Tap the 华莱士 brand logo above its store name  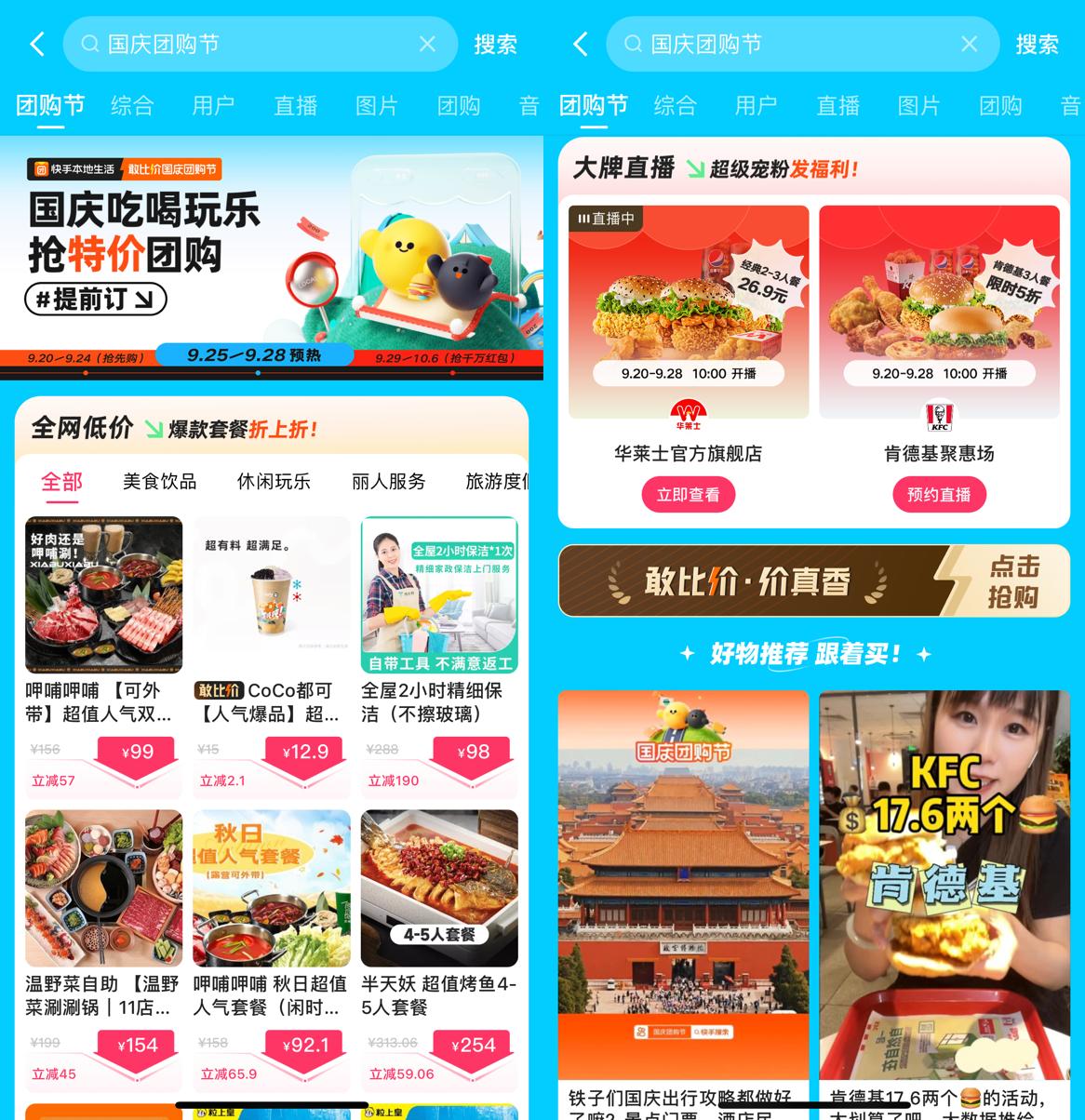click(688, 414)
